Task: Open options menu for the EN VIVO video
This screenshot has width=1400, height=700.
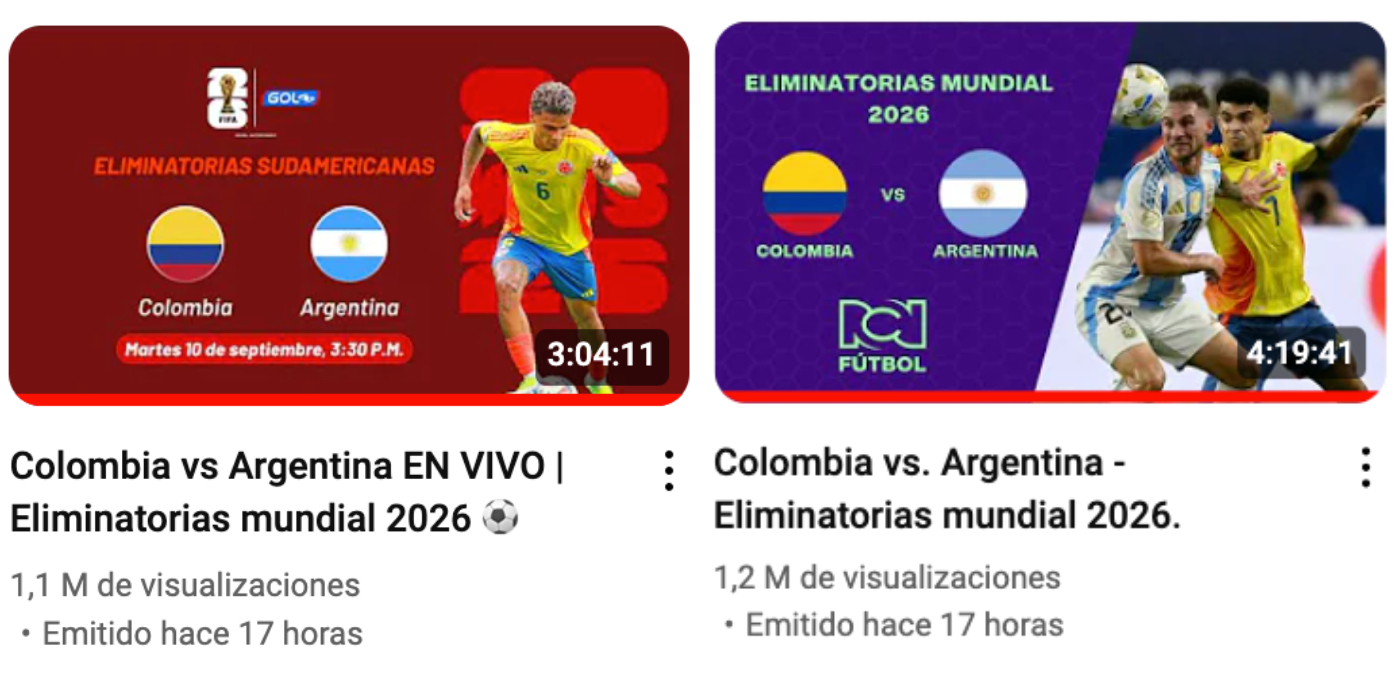Action: coord(668,471)
